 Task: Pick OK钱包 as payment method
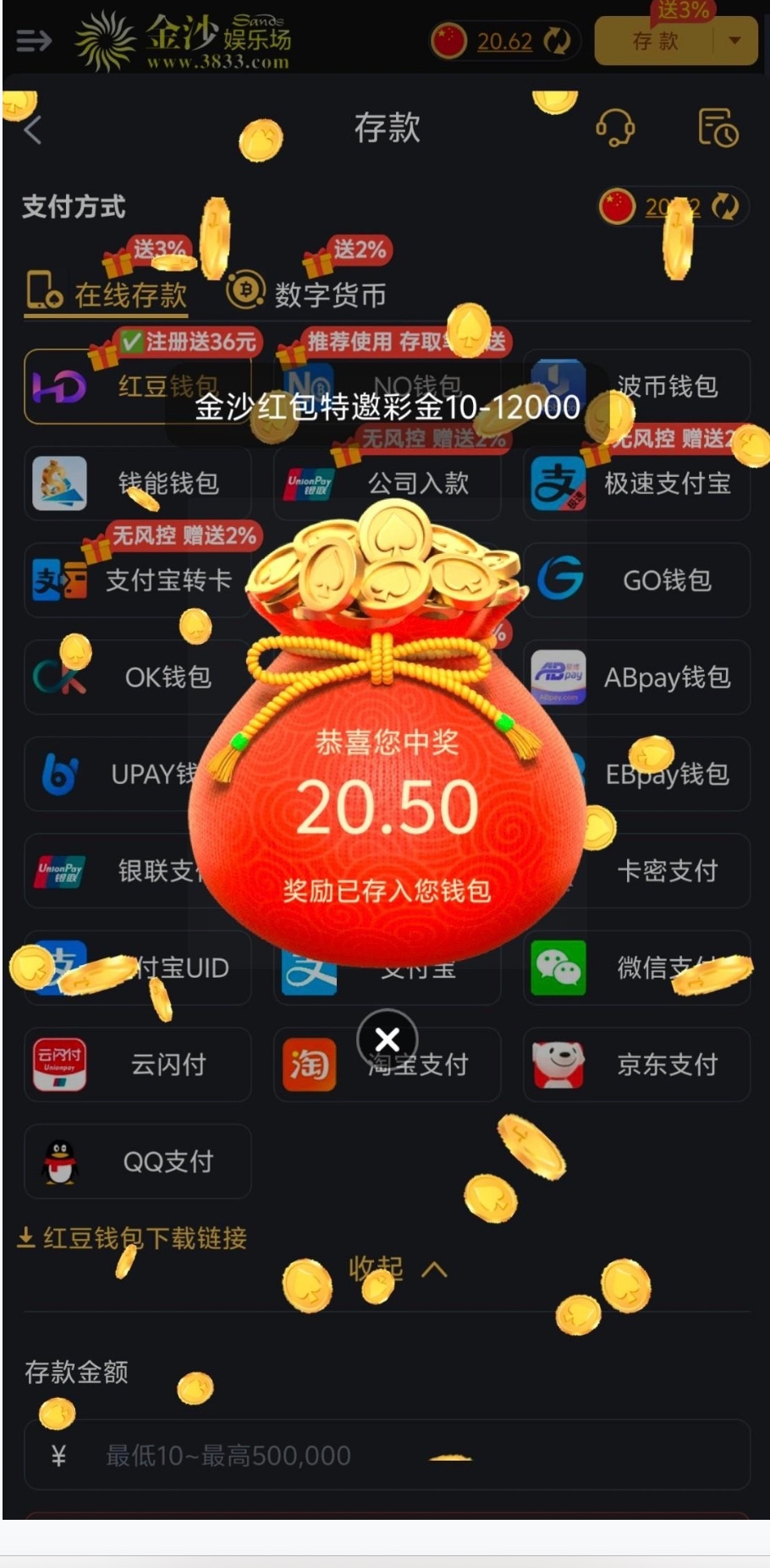pos(137,677)
